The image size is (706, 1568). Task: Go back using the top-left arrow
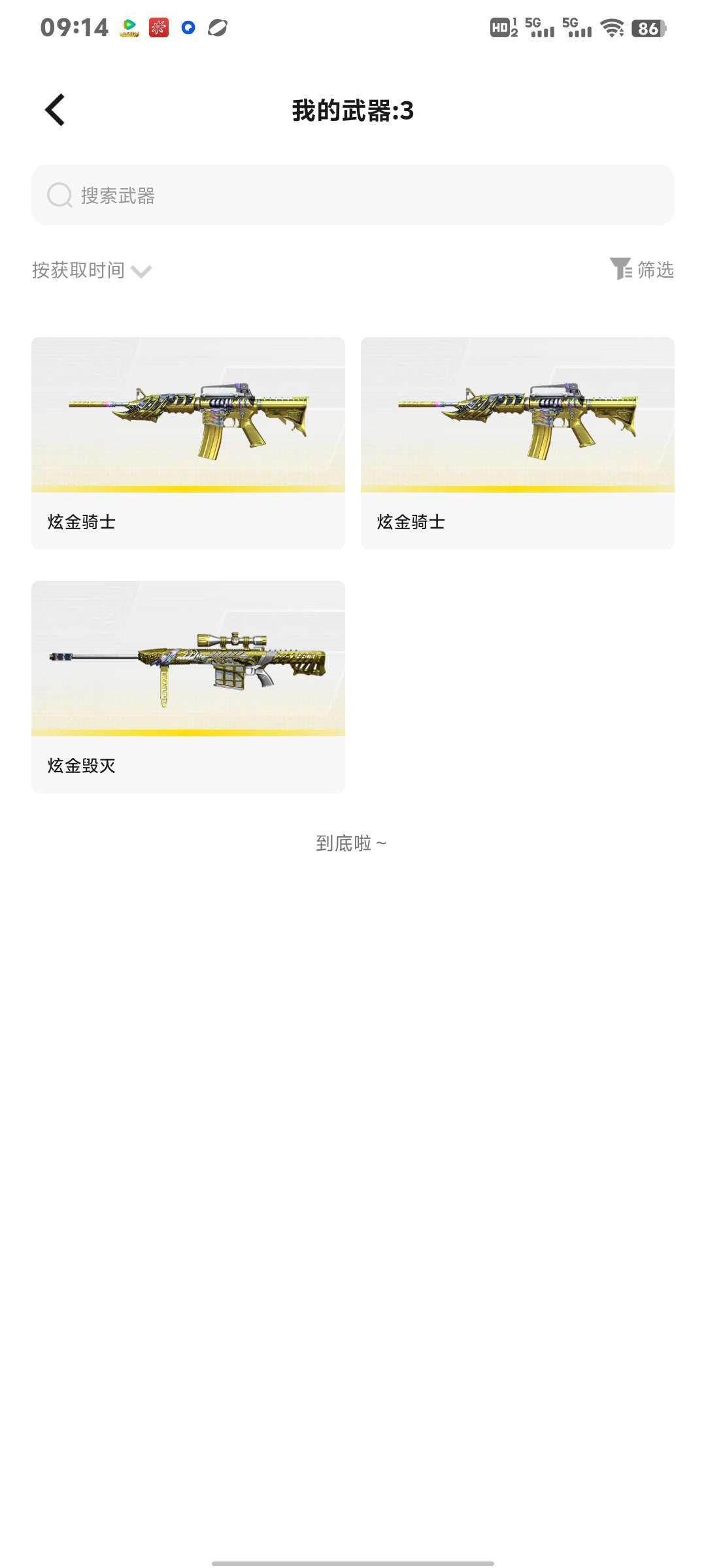56,110
